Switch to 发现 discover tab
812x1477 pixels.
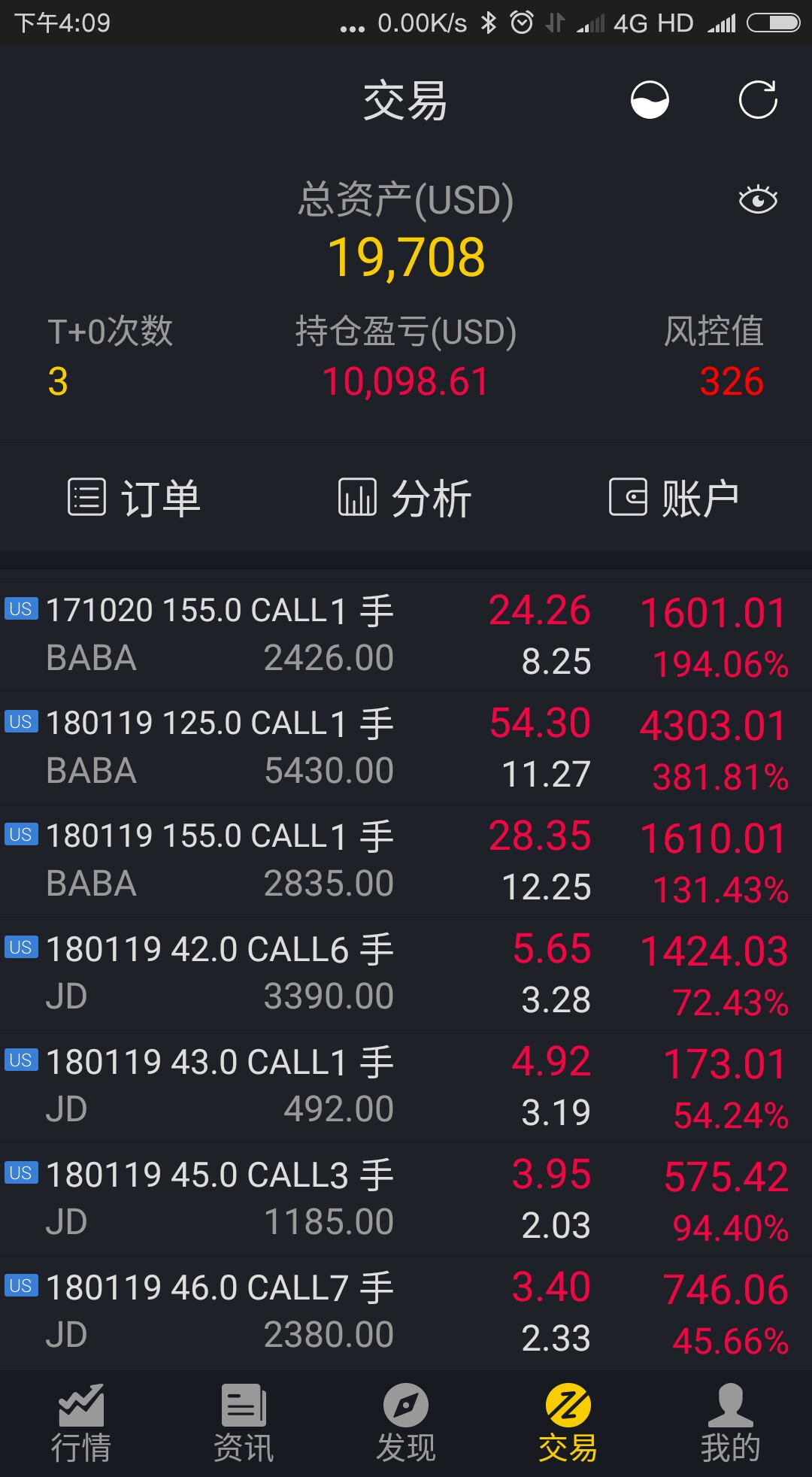[406, 1423]
